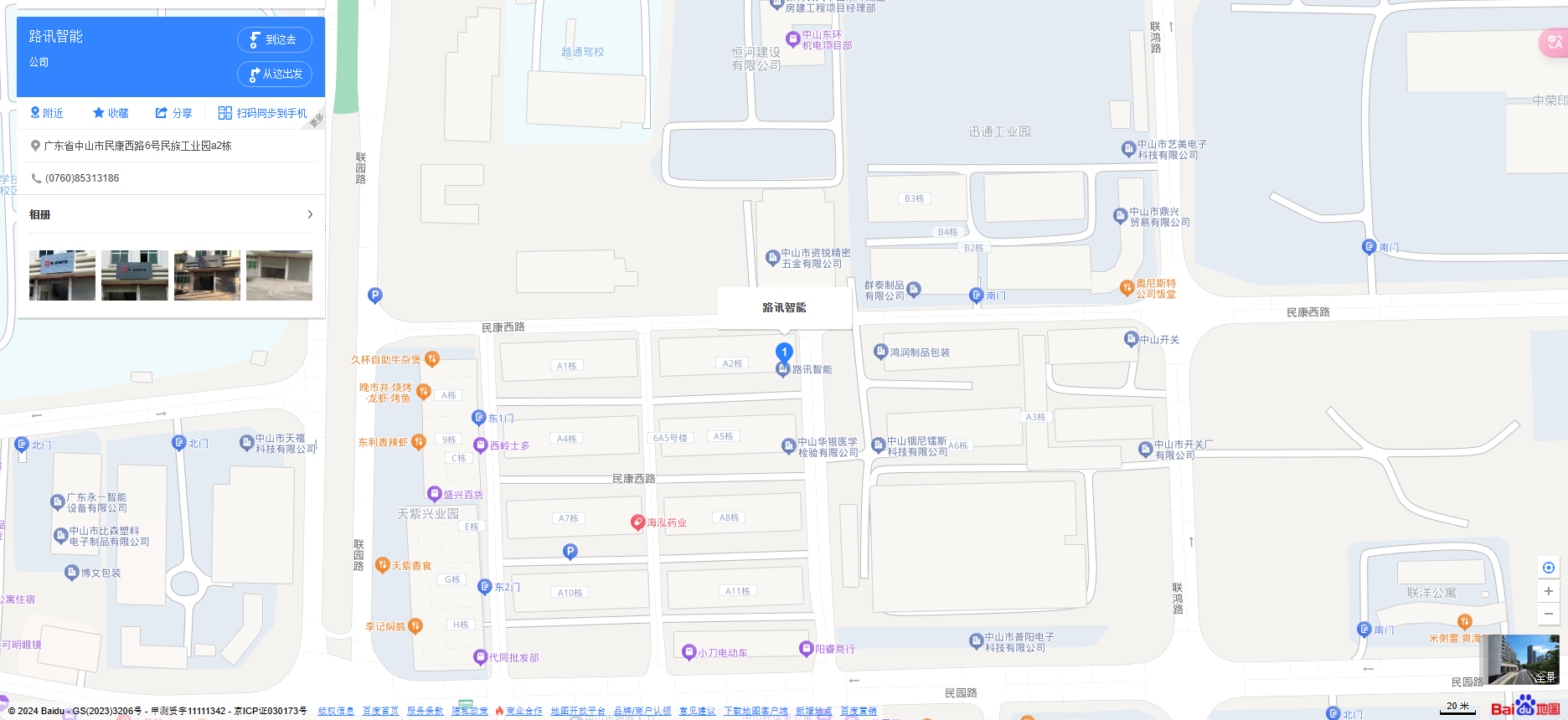This screenshot has height=720, width=1568.
Task: Open 服务条款 footer link
Action: 425,711
